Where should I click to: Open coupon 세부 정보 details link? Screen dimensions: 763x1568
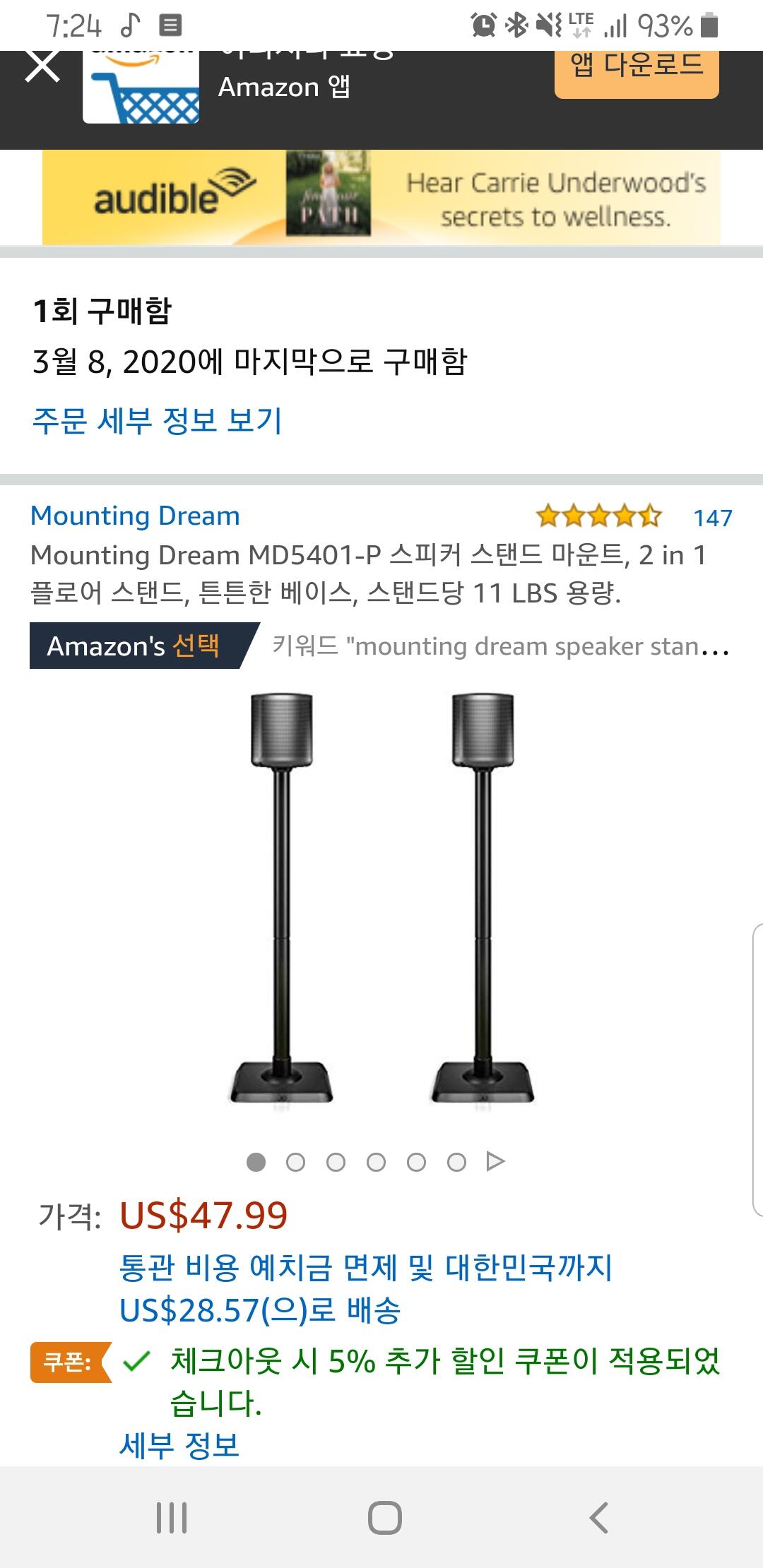[179, 1445]
